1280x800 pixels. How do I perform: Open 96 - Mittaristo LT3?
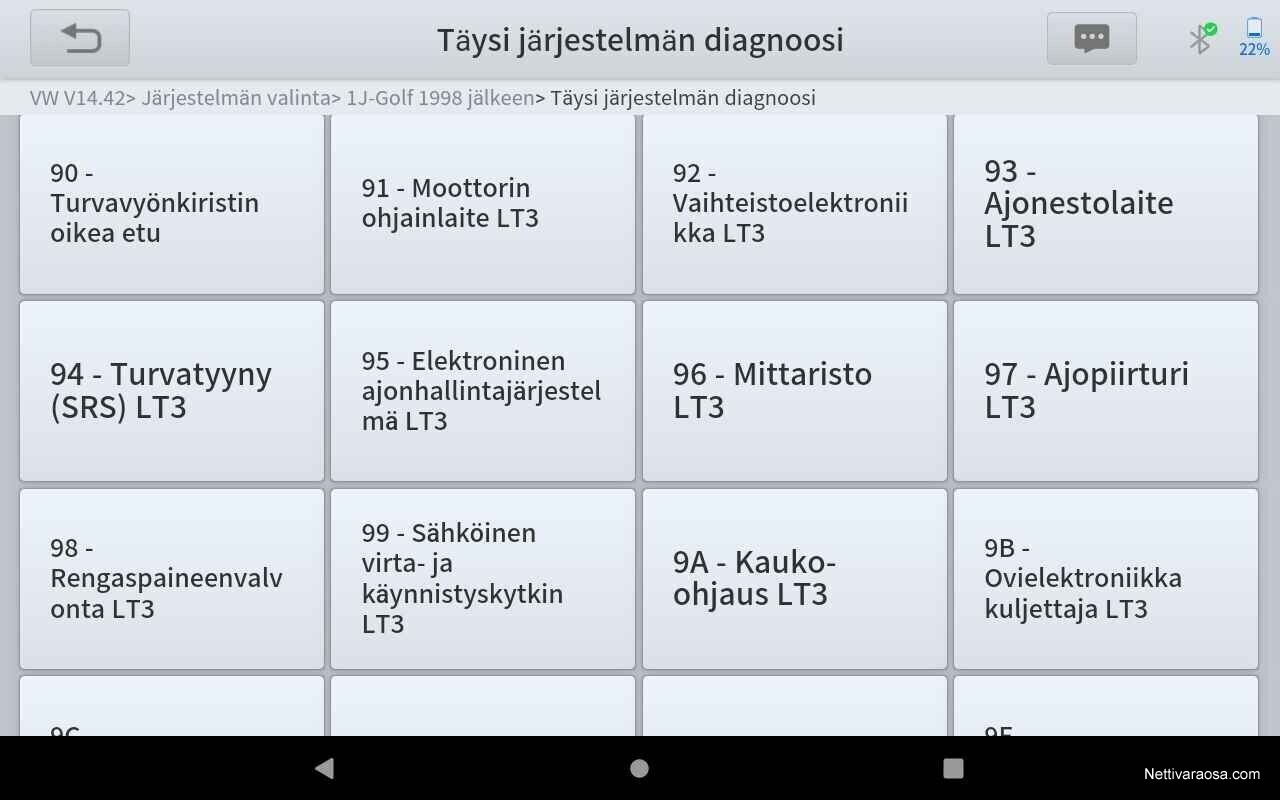(794, 390)
